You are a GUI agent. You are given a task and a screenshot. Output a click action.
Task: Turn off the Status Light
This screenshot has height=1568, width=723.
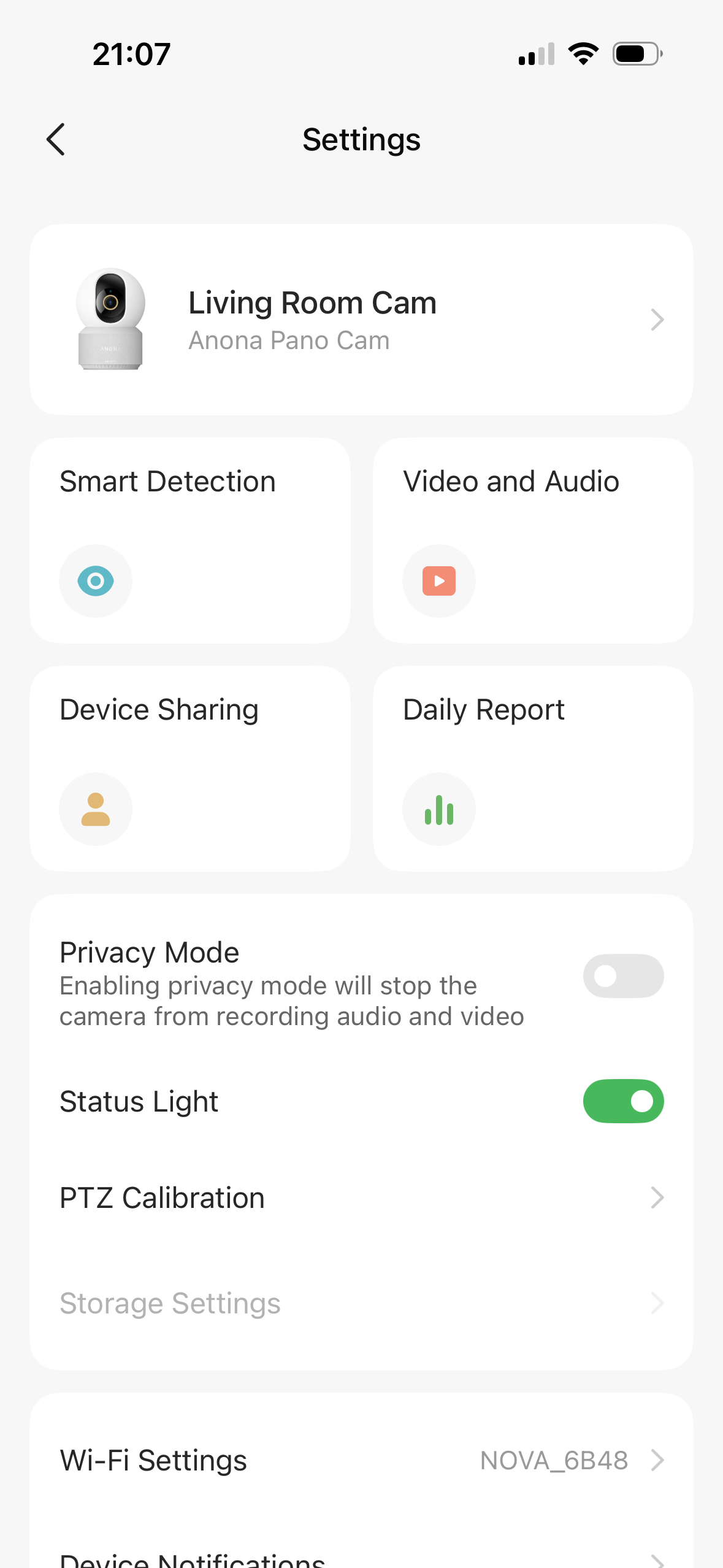click(x=622, y=1101)
